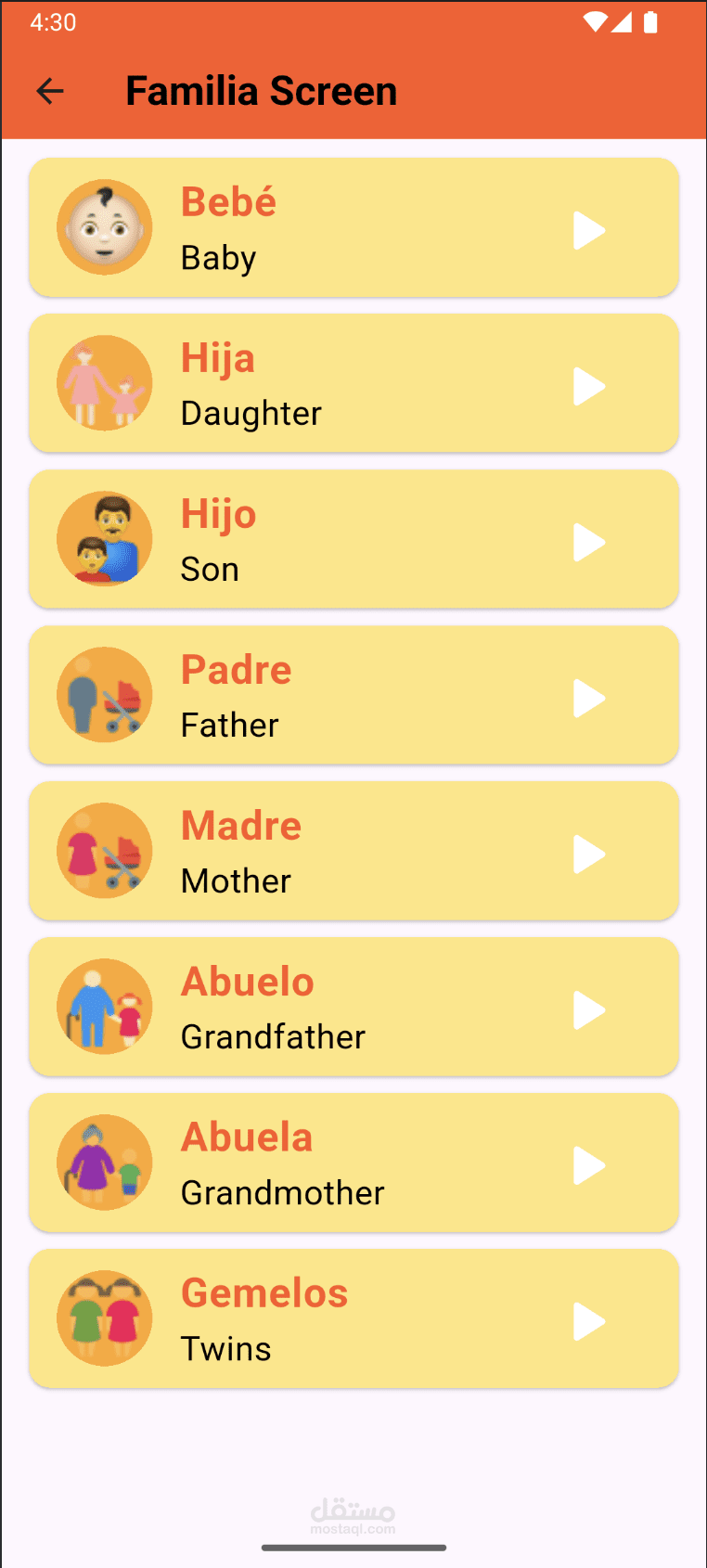This screenshot has height=1568, width=707.
Task: Play the Padre word audio
Action: [x=588, y=698]
